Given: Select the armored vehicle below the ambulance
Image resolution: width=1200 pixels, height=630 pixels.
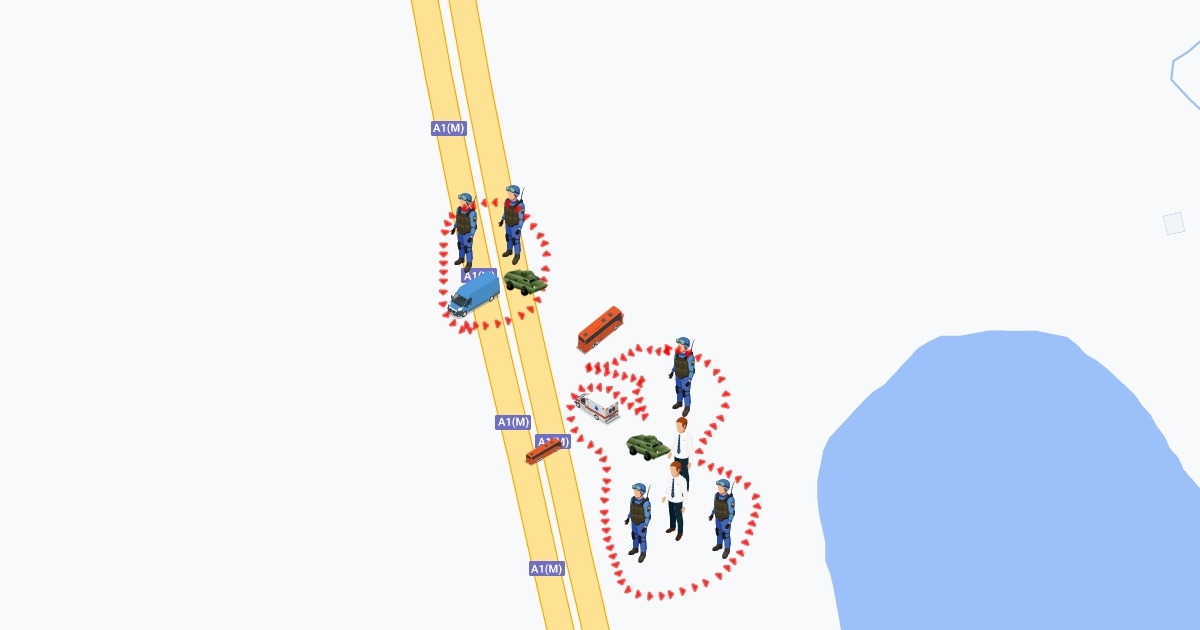Looking at the screenshot, I should 647,447.
